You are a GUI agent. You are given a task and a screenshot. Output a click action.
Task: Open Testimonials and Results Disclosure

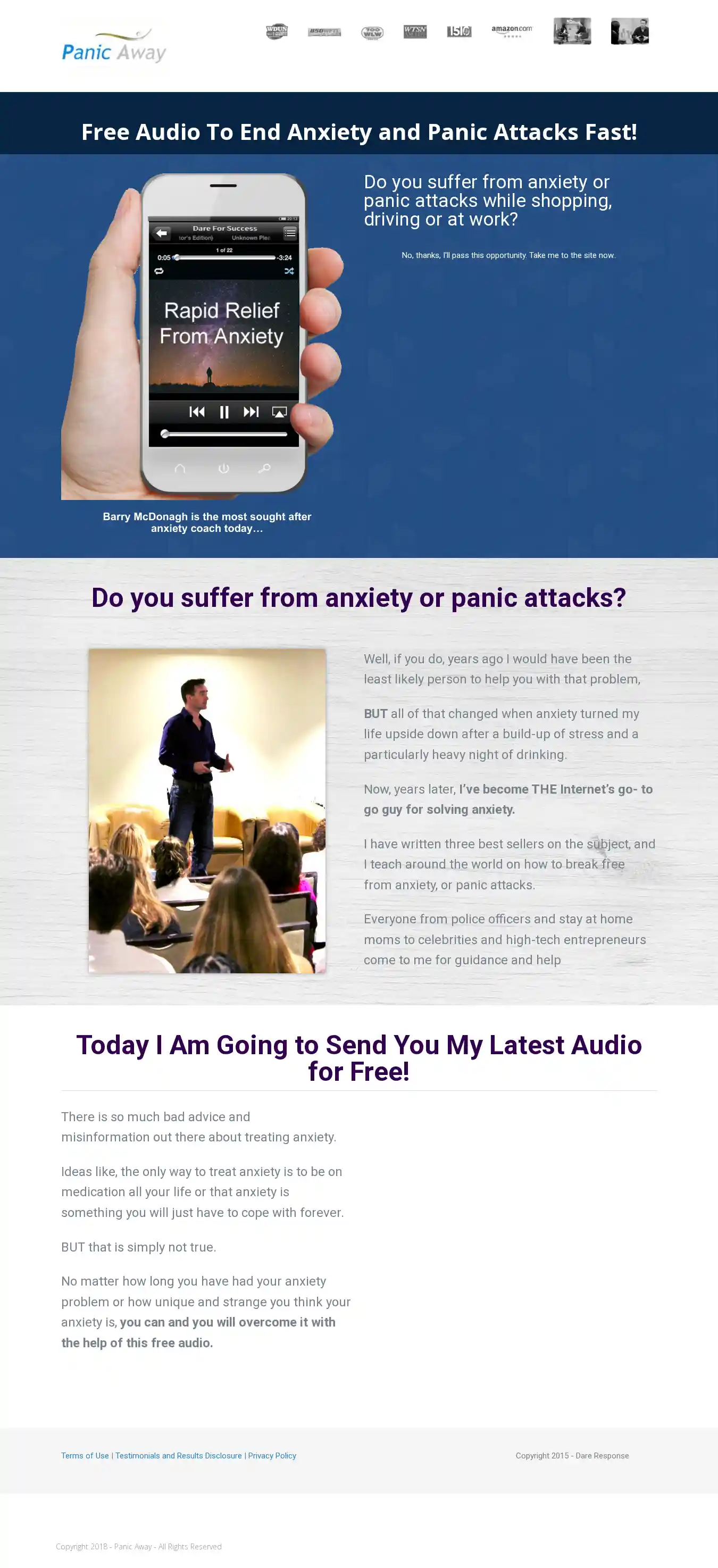click(178, 1455)
